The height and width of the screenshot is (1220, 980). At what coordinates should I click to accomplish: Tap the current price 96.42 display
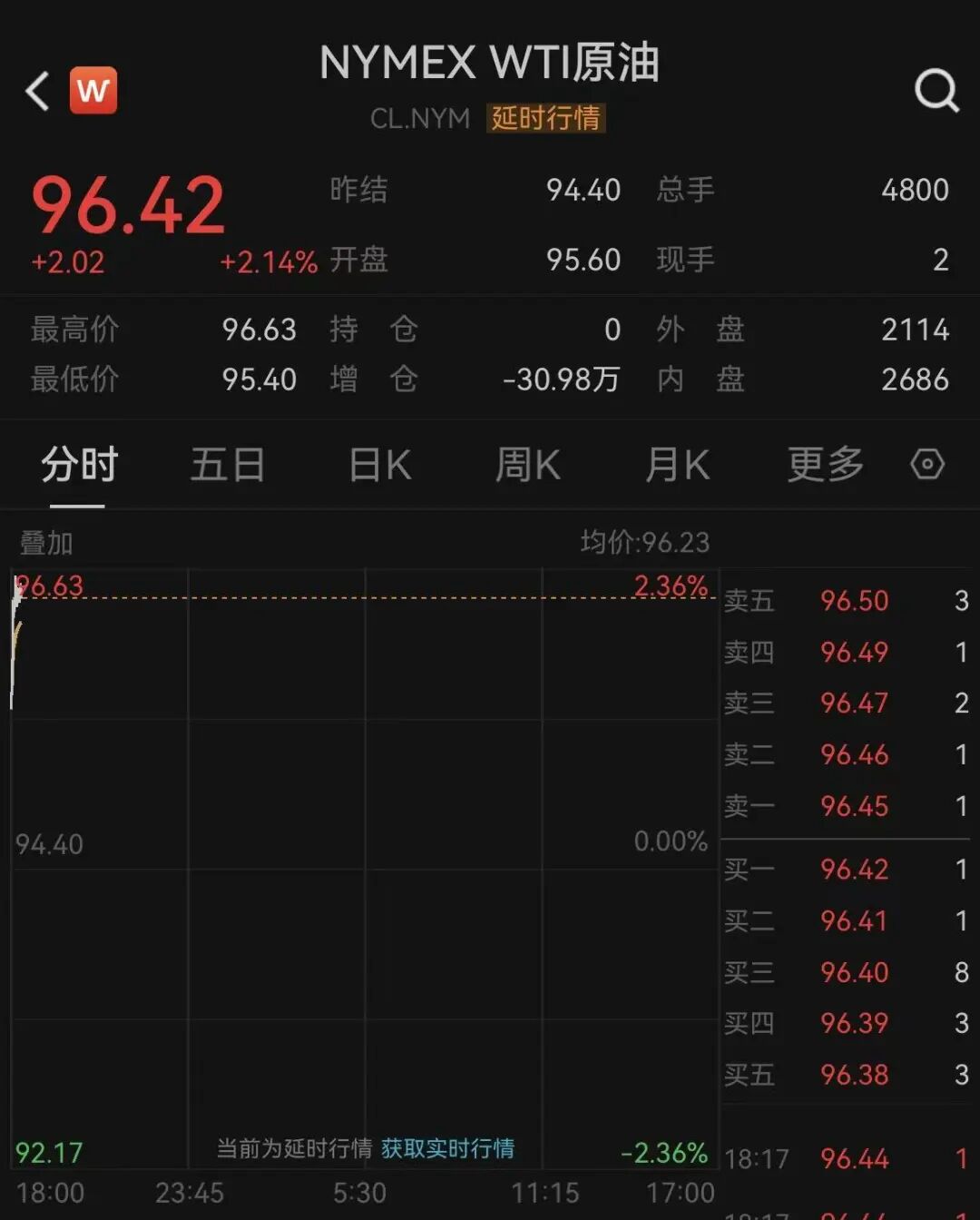(127, 205)
